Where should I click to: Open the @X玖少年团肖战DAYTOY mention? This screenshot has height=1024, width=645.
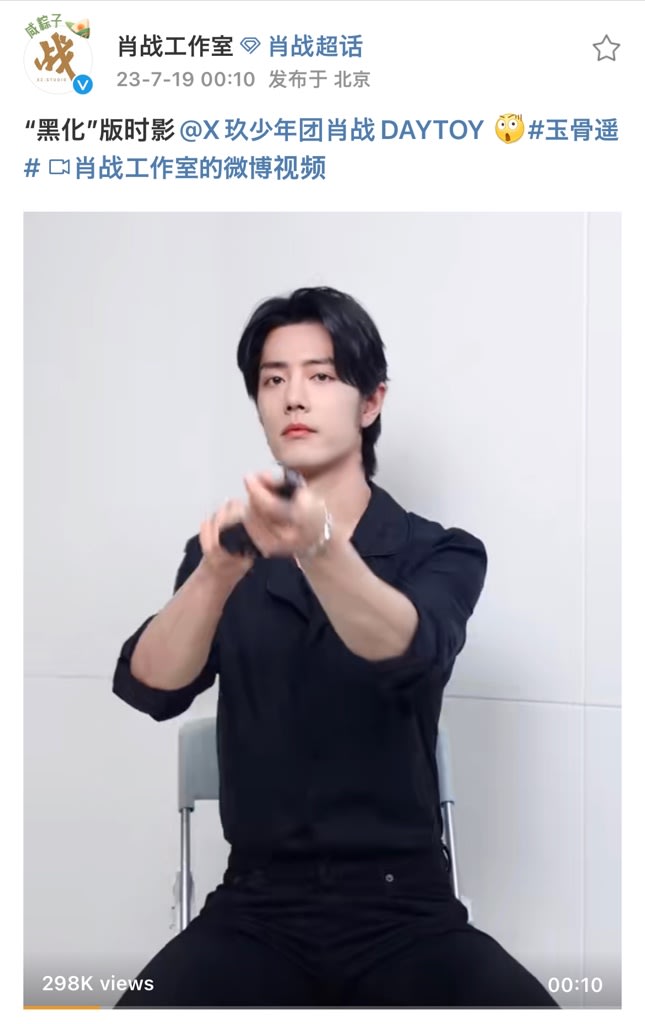pyautogui.click(x=331, y=130)
